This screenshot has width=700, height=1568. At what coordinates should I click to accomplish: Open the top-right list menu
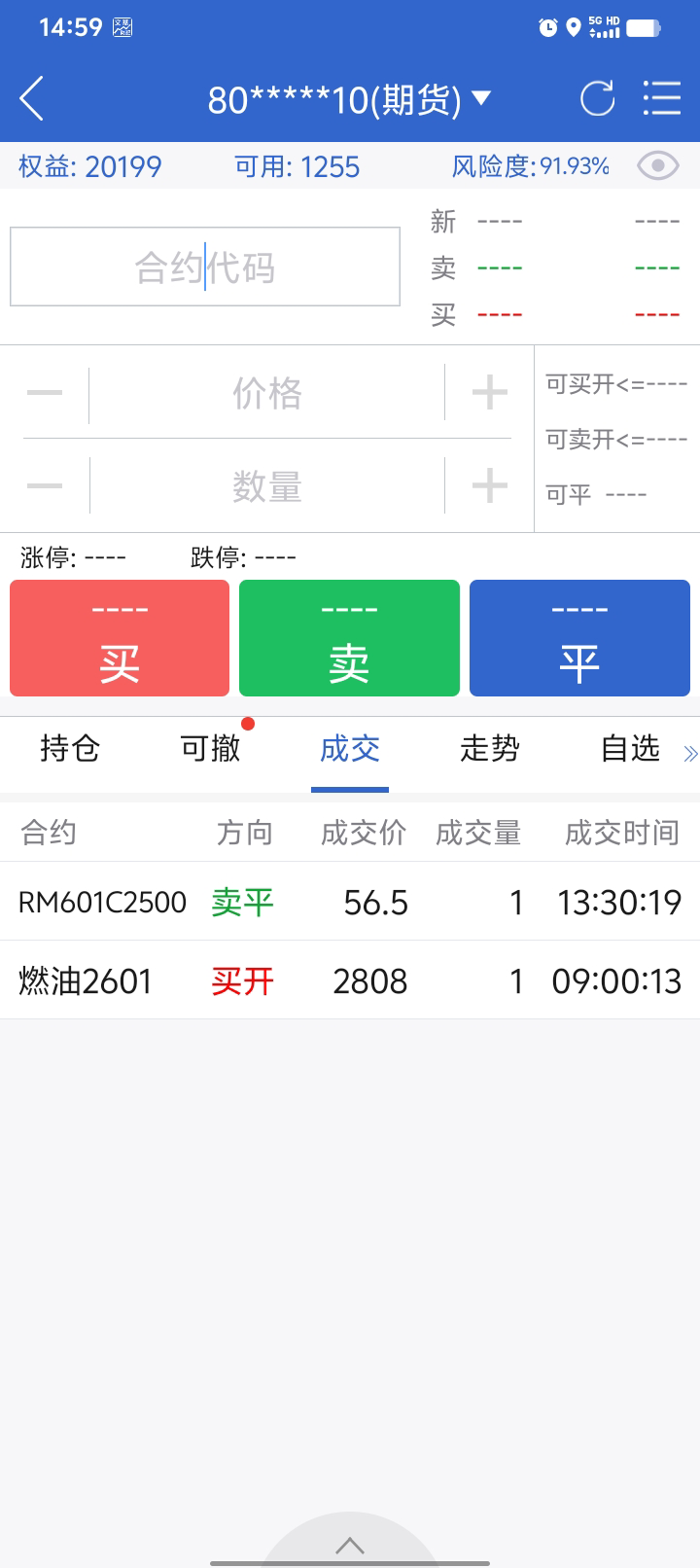coord(661,98)
